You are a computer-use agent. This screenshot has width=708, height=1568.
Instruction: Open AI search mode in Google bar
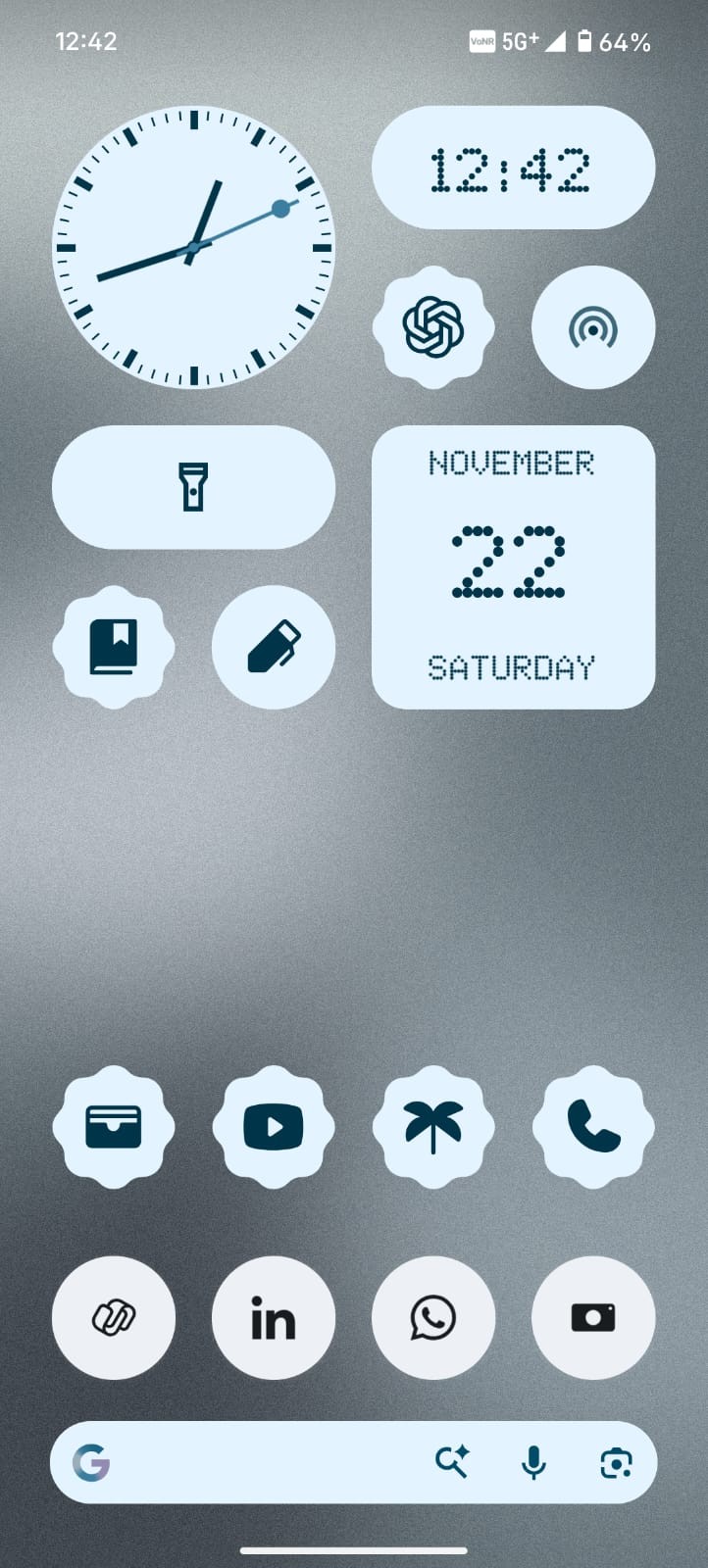point(452,1463)
